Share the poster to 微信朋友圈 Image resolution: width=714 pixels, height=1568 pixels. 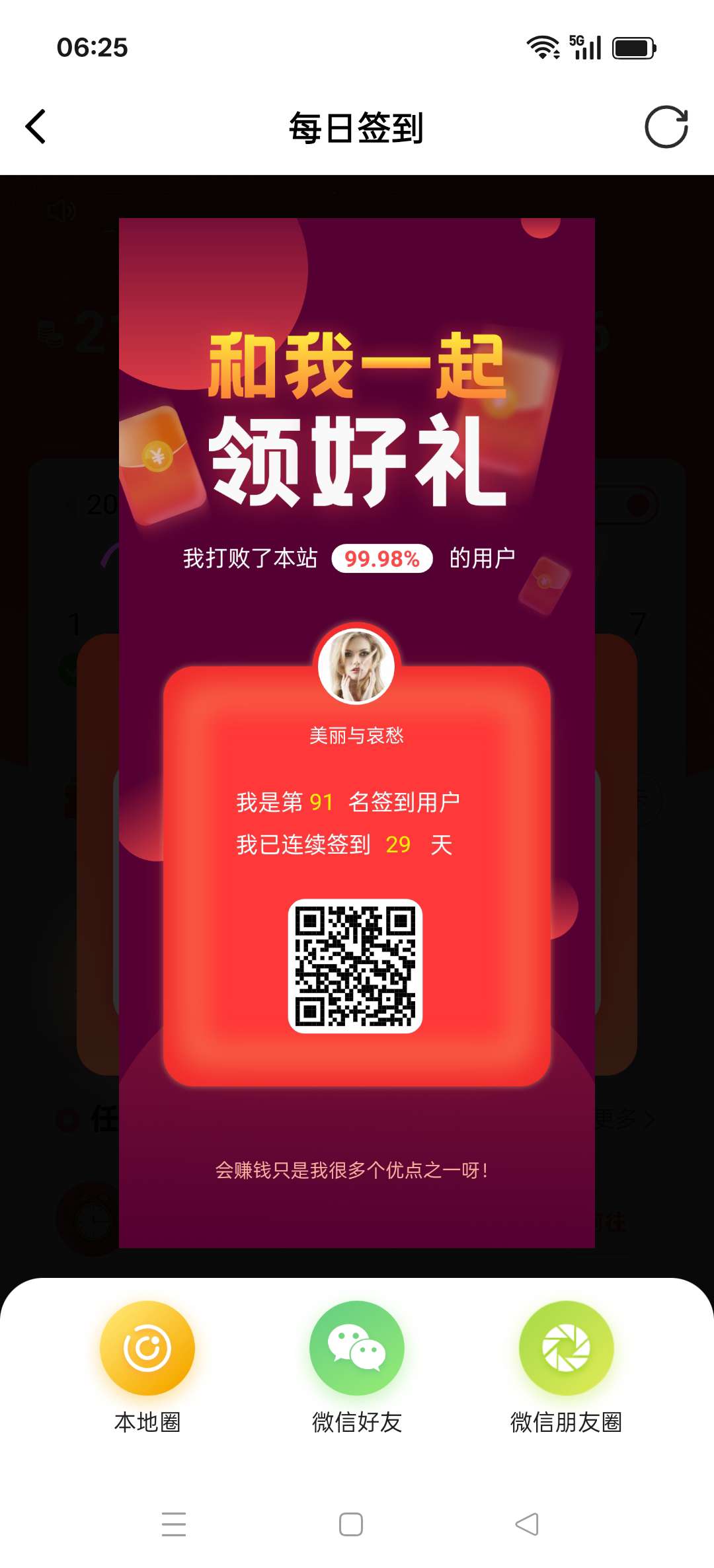(566, 1349)
